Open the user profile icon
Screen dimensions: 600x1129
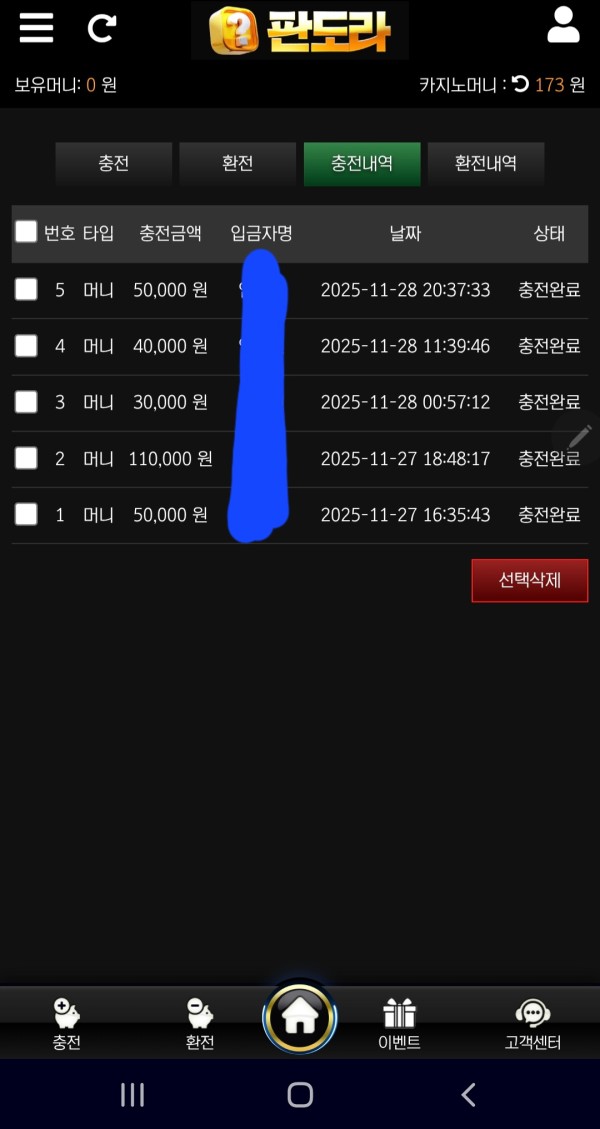pos(563,26)
